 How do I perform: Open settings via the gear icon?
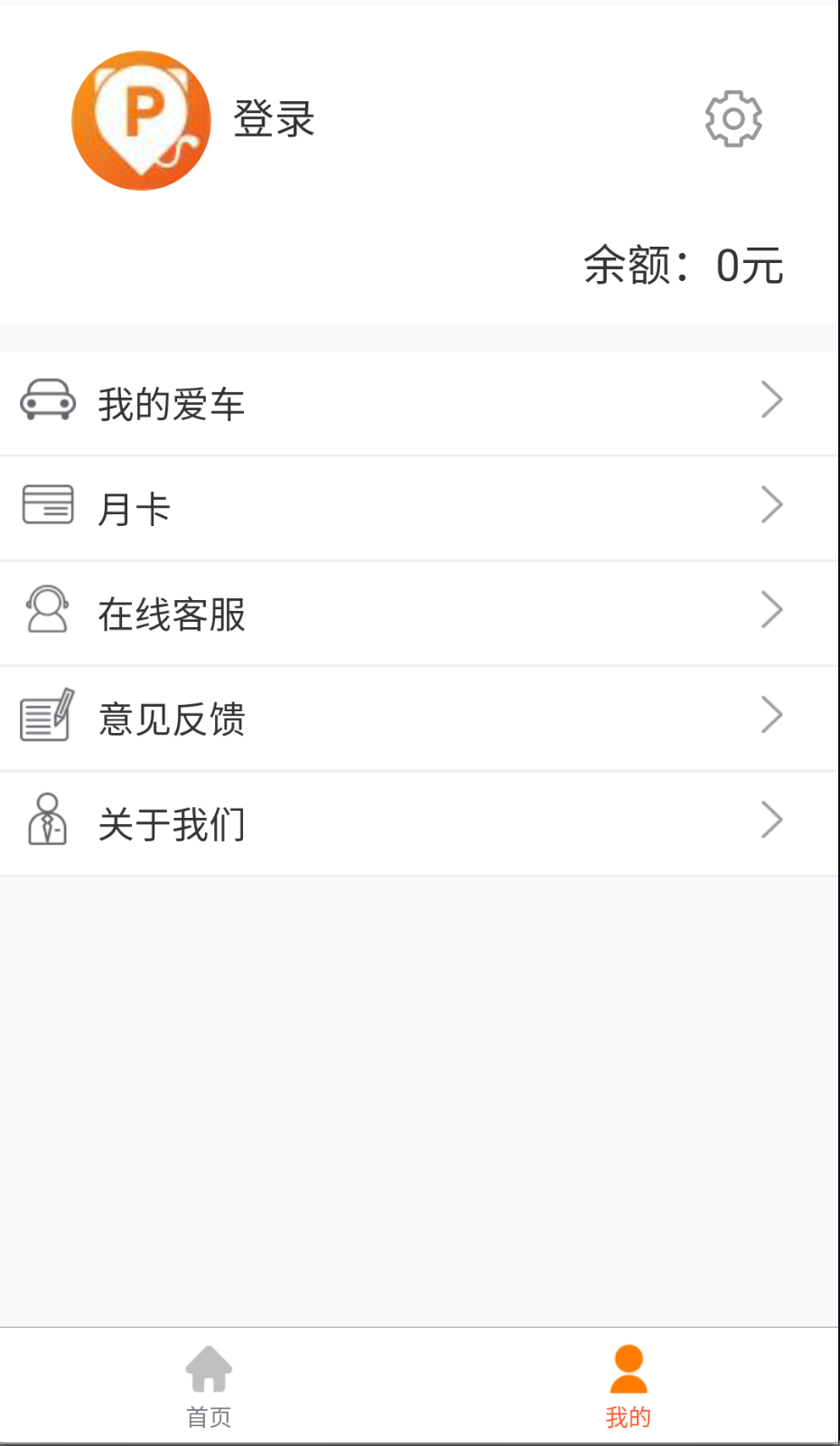pos(733,118)
